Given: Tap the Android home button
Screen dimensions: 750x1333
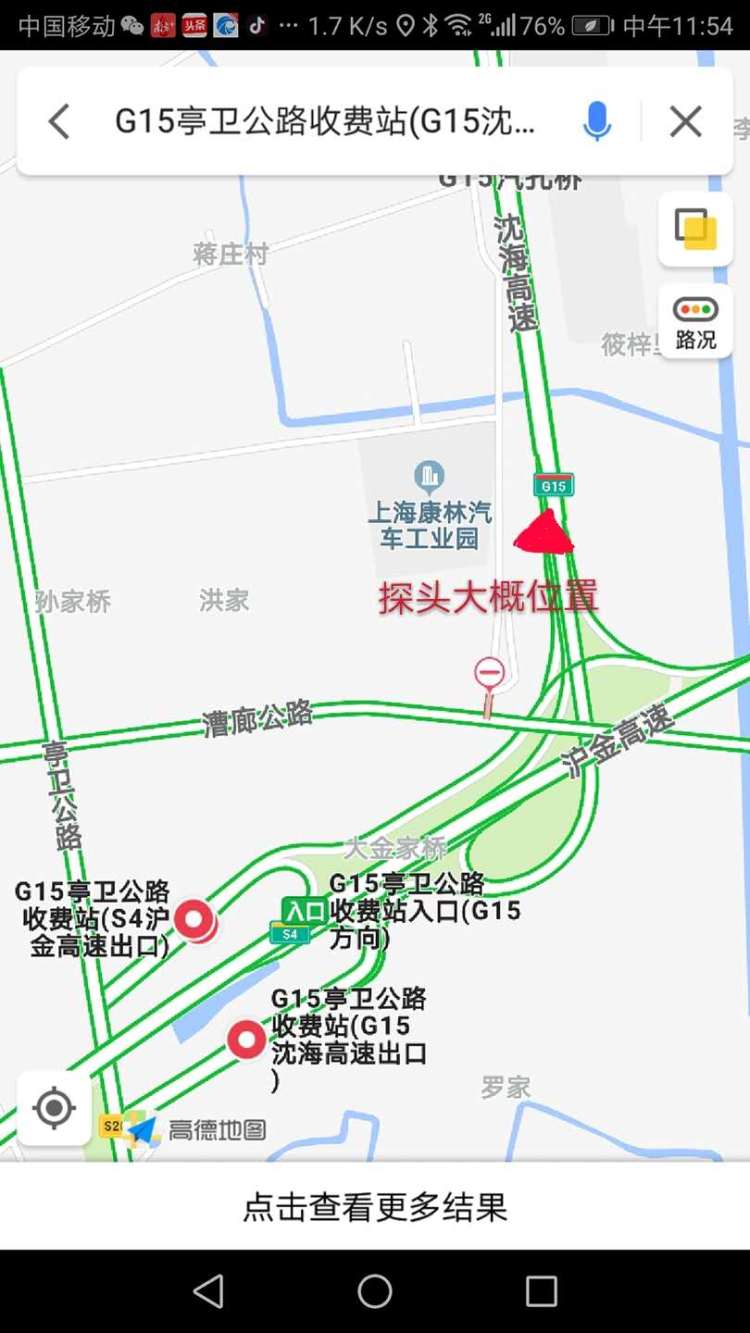Looking at the screenshot, I should tap(375, 1291).
